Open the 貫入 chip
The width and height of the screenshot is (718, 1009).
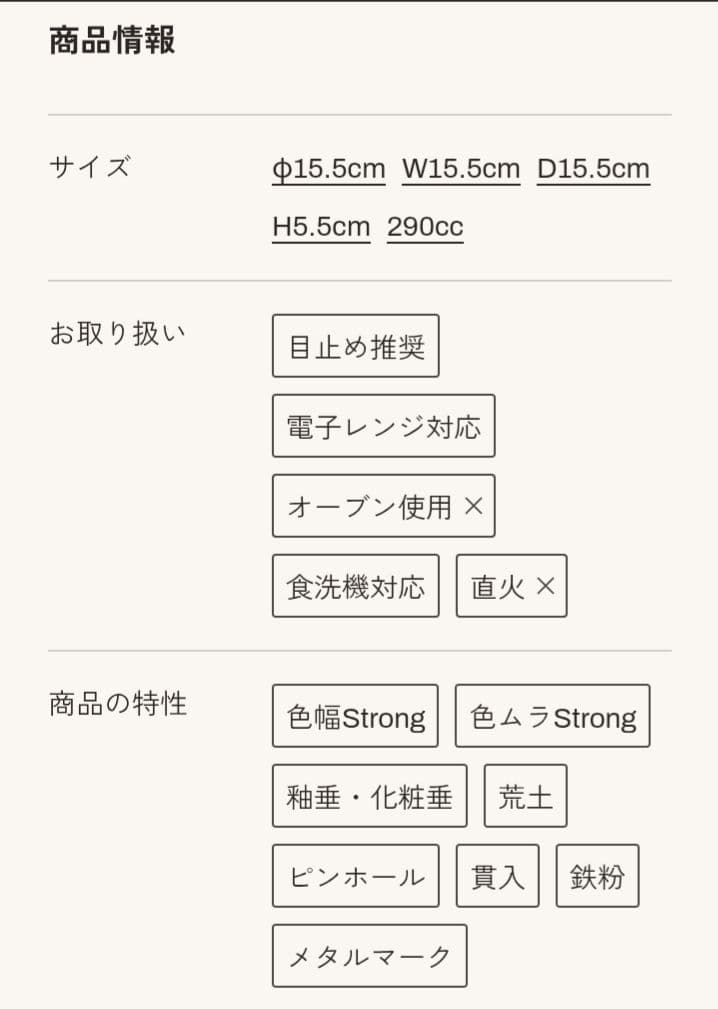tap(497, 877)
